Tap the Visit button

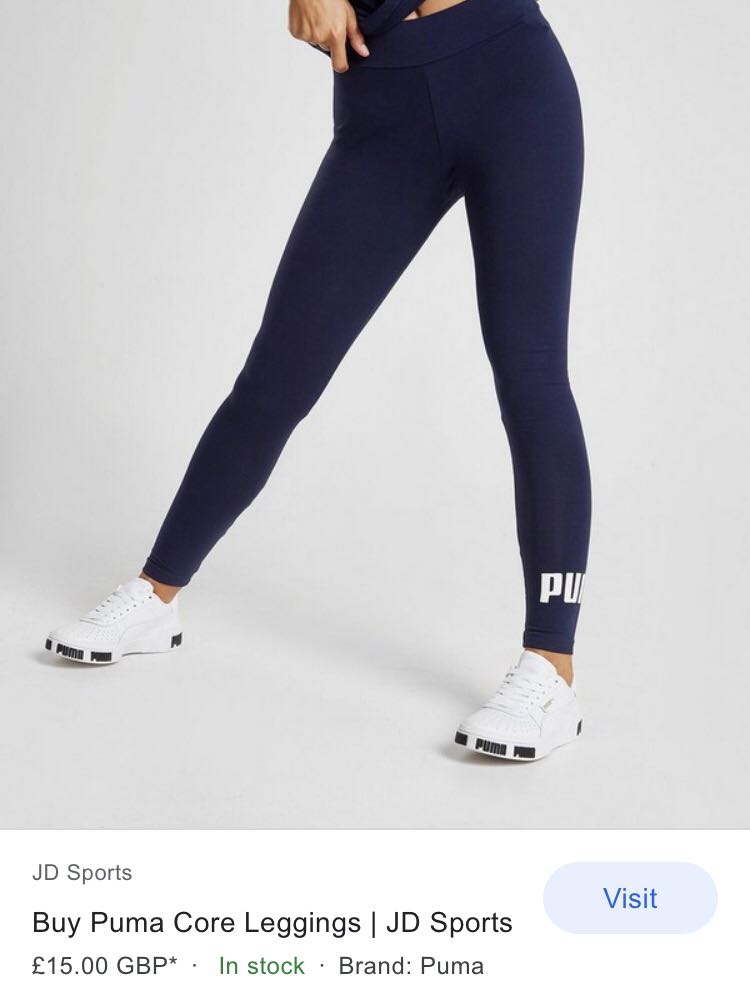coord(630,898)
